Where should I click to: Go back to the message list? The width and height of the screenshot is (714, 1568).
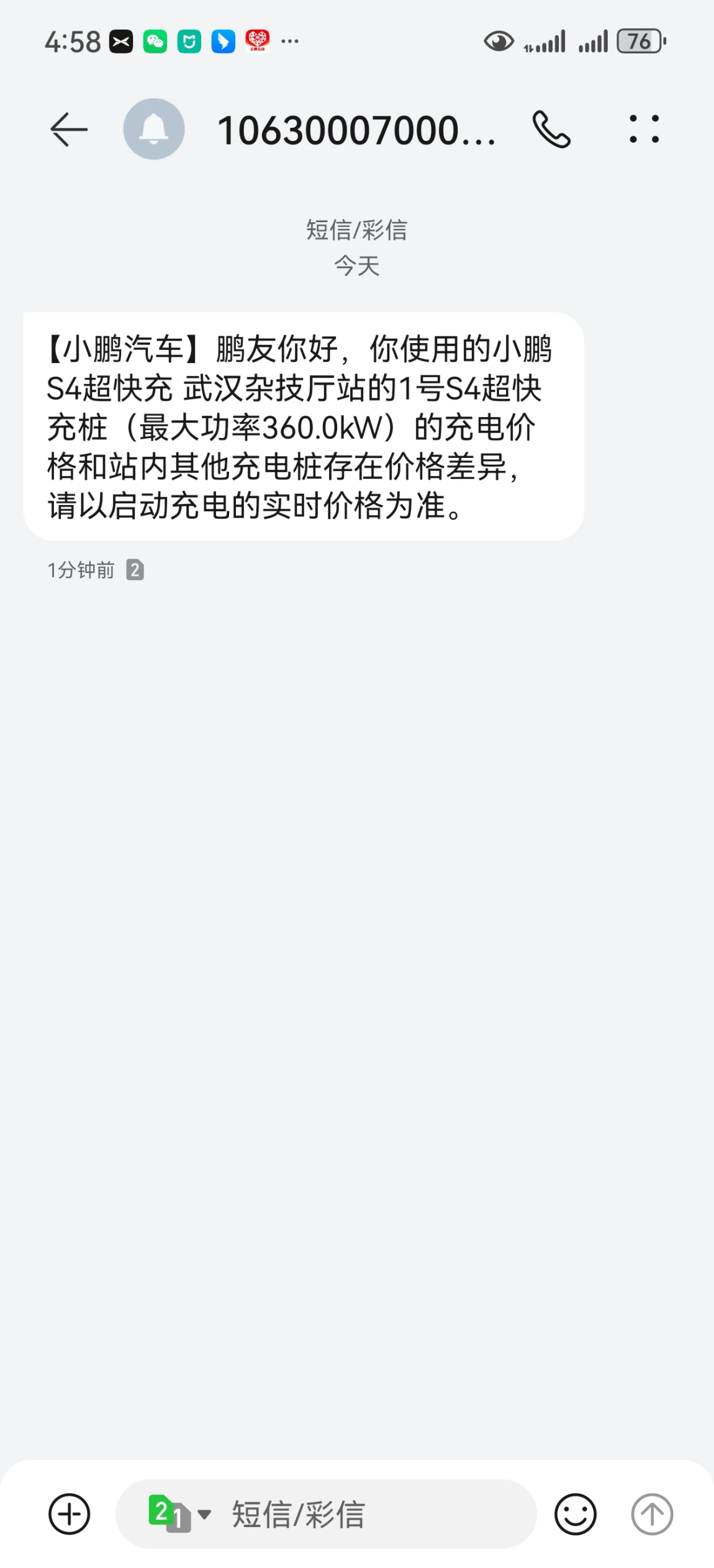pos(68,129)
